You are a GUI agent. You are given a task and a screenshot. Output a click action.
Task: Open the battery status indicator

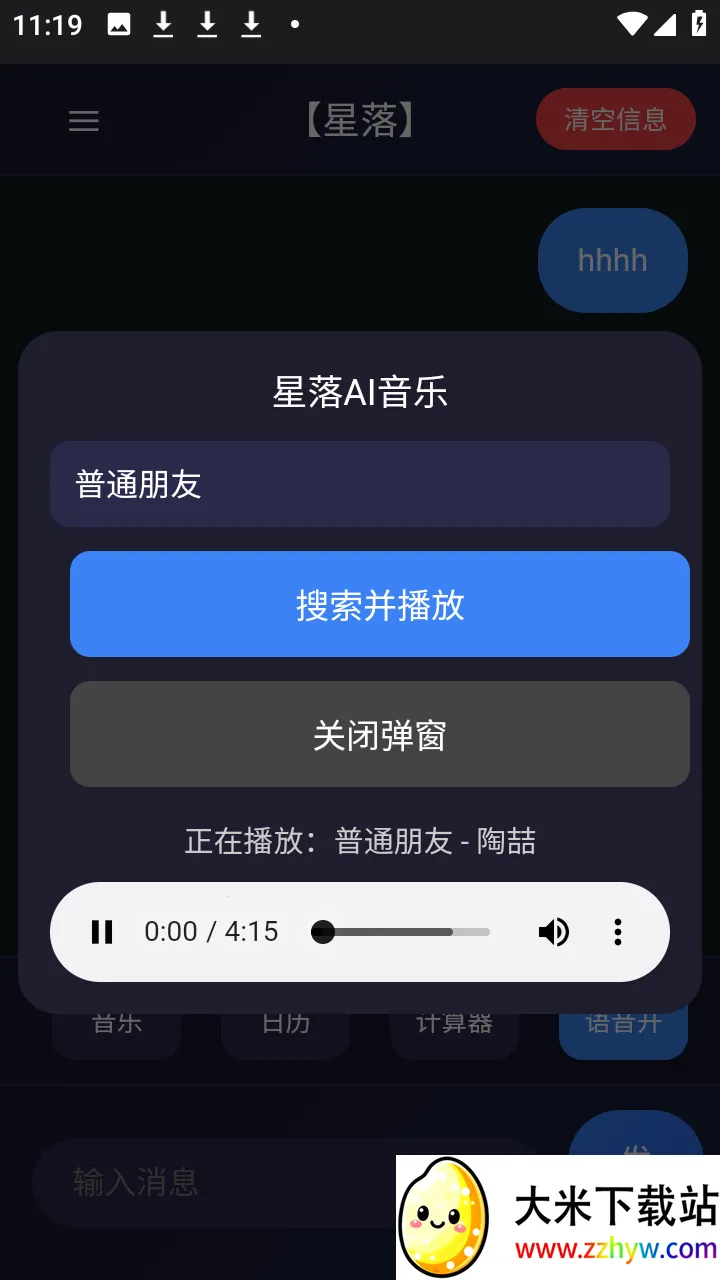tap(696, 23)
